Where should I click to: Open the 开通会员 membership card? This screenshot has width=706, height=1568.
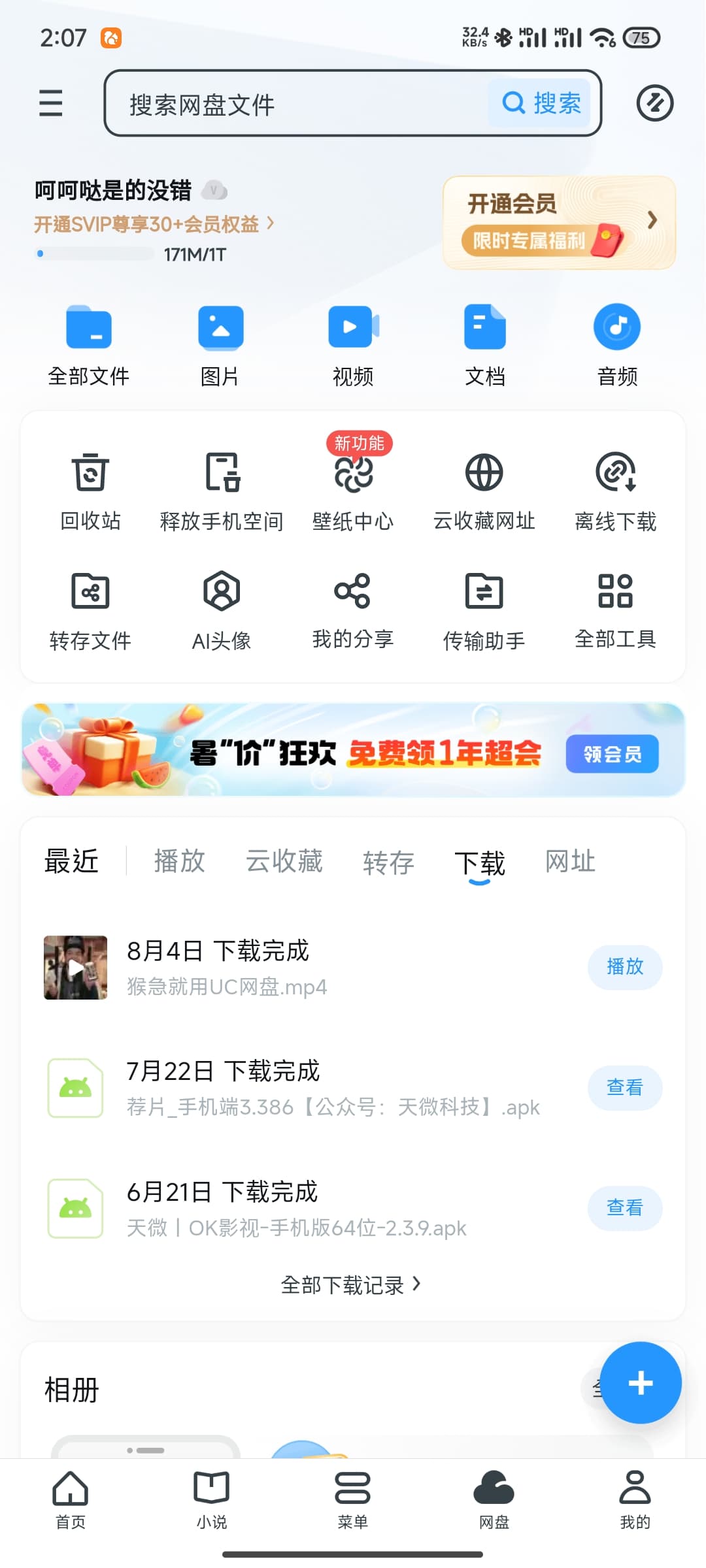[x=560, y=222]
